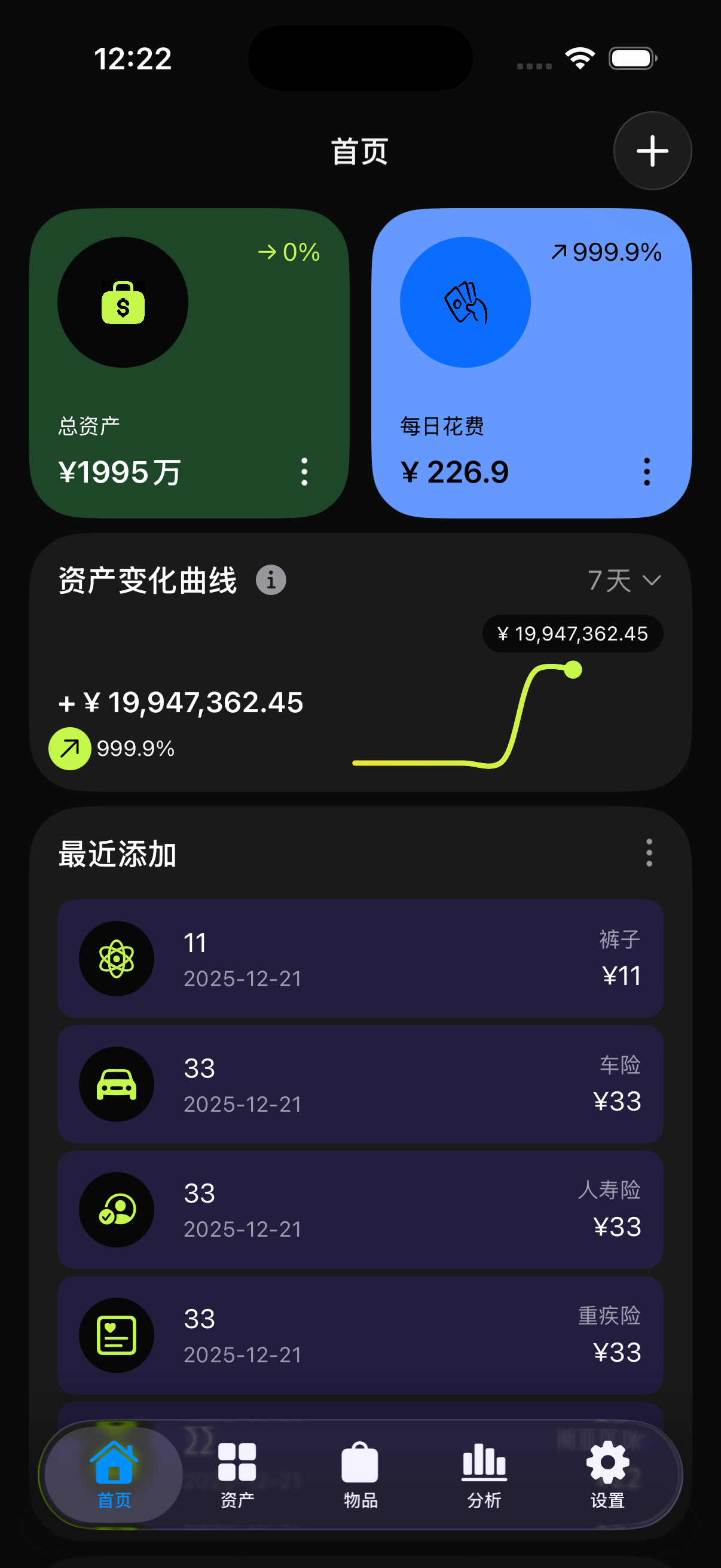The image size is (721, 1568).
Task: Expand options menu on 每日花费 card
Action: (646, 472)
